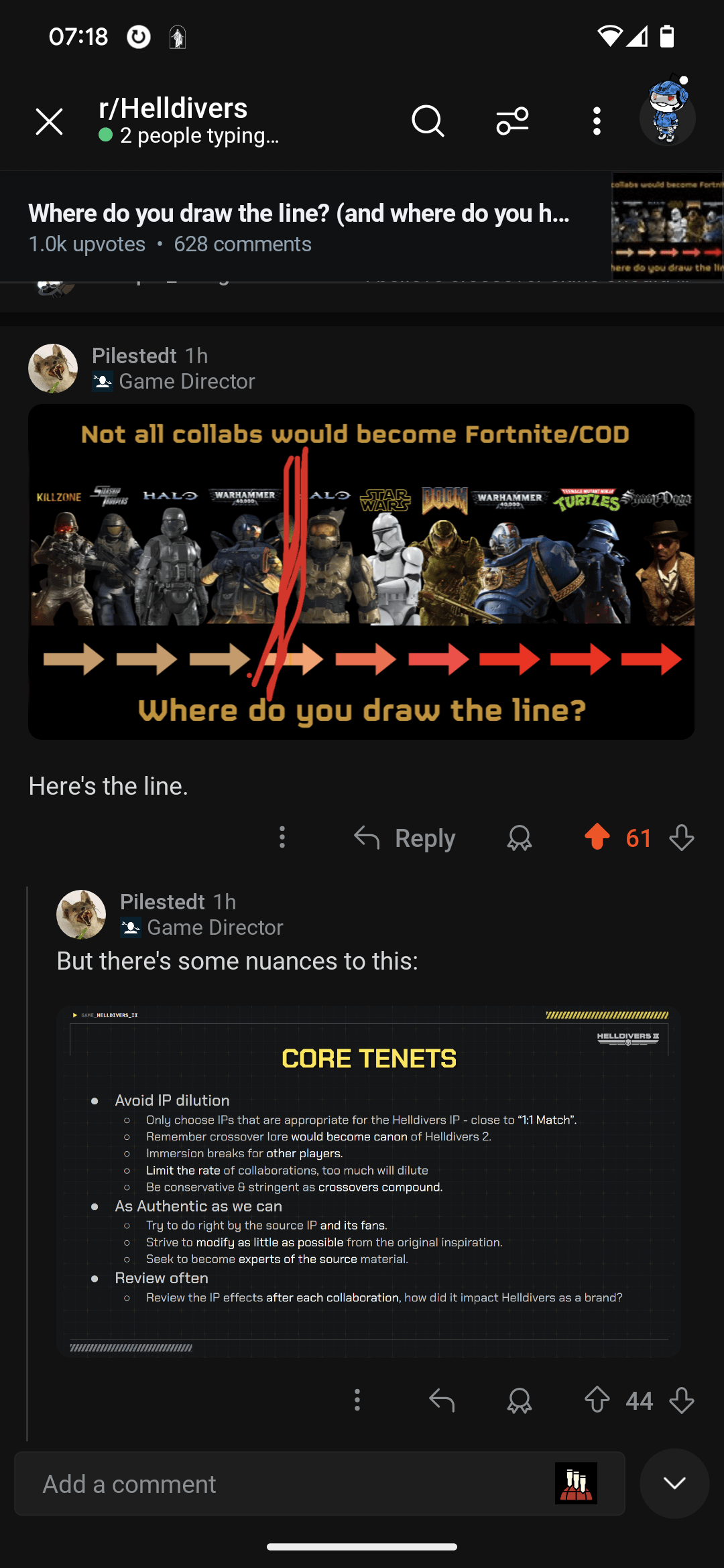The height and width of the screenshot is (1568, 724).
Task: Award the 'nuances' reply
Action: 520,1400
